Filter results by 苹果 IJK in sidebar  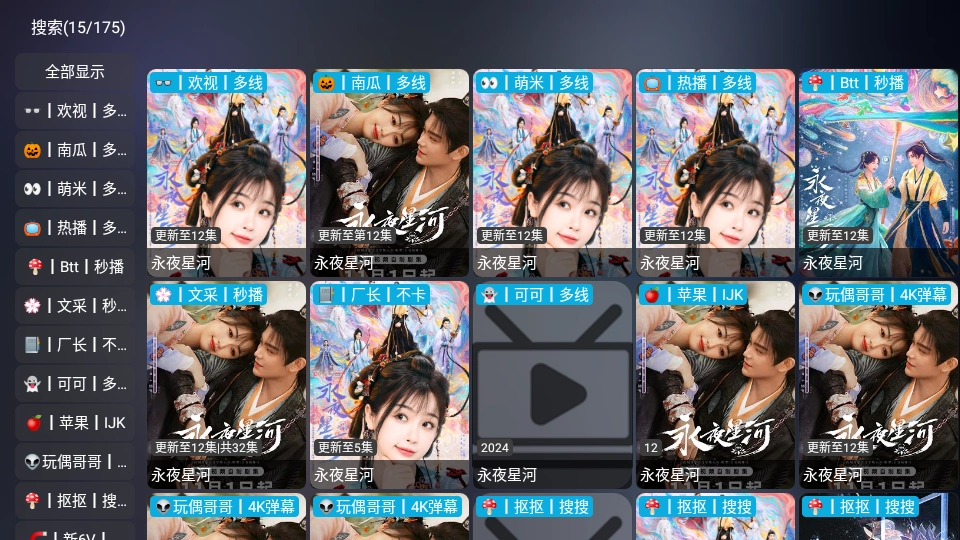point(74,423)
